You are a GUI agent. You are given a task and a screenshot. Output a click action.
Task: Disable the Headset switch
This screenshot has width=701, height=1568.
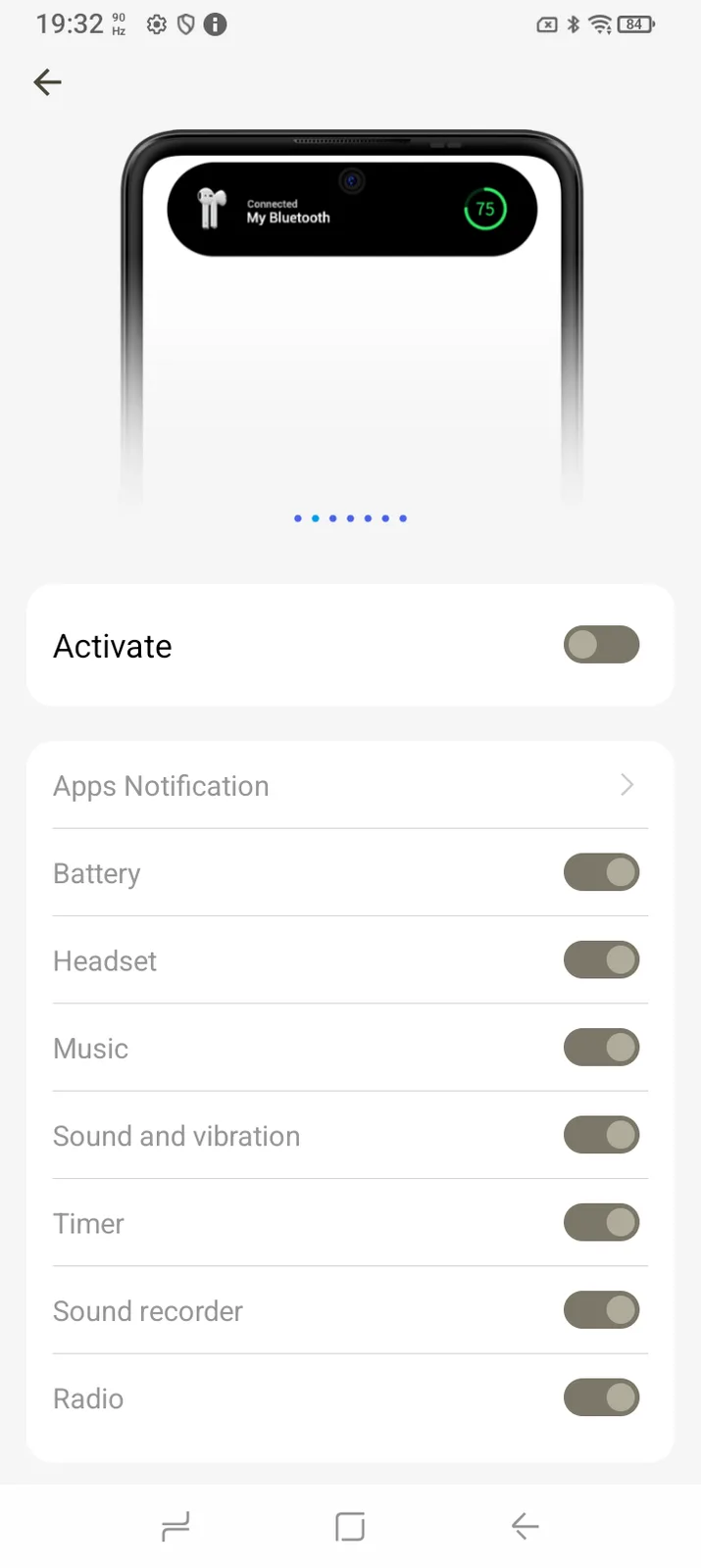(601, 959)
